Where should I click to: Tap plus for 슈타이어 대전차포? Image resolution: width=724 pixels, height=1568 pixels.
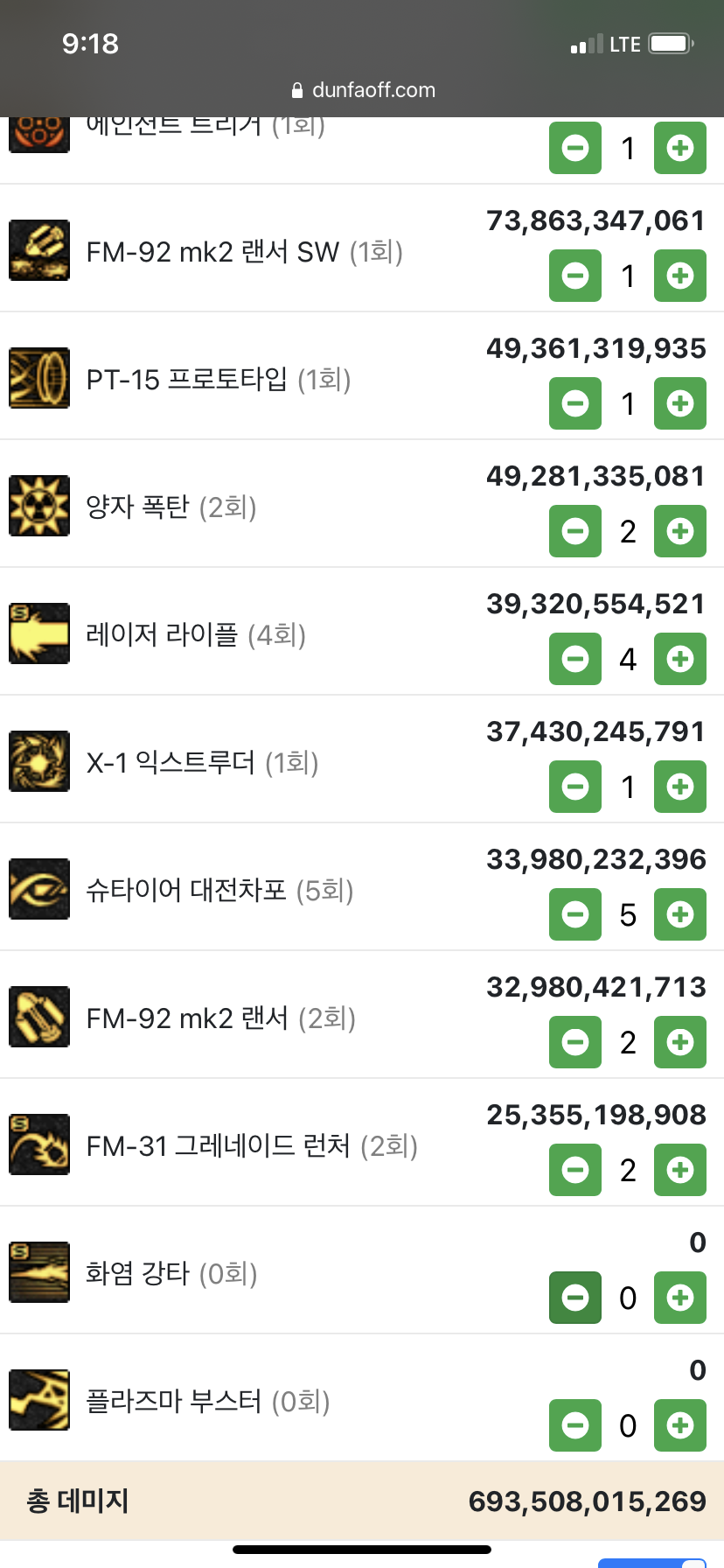pos(680,914)
